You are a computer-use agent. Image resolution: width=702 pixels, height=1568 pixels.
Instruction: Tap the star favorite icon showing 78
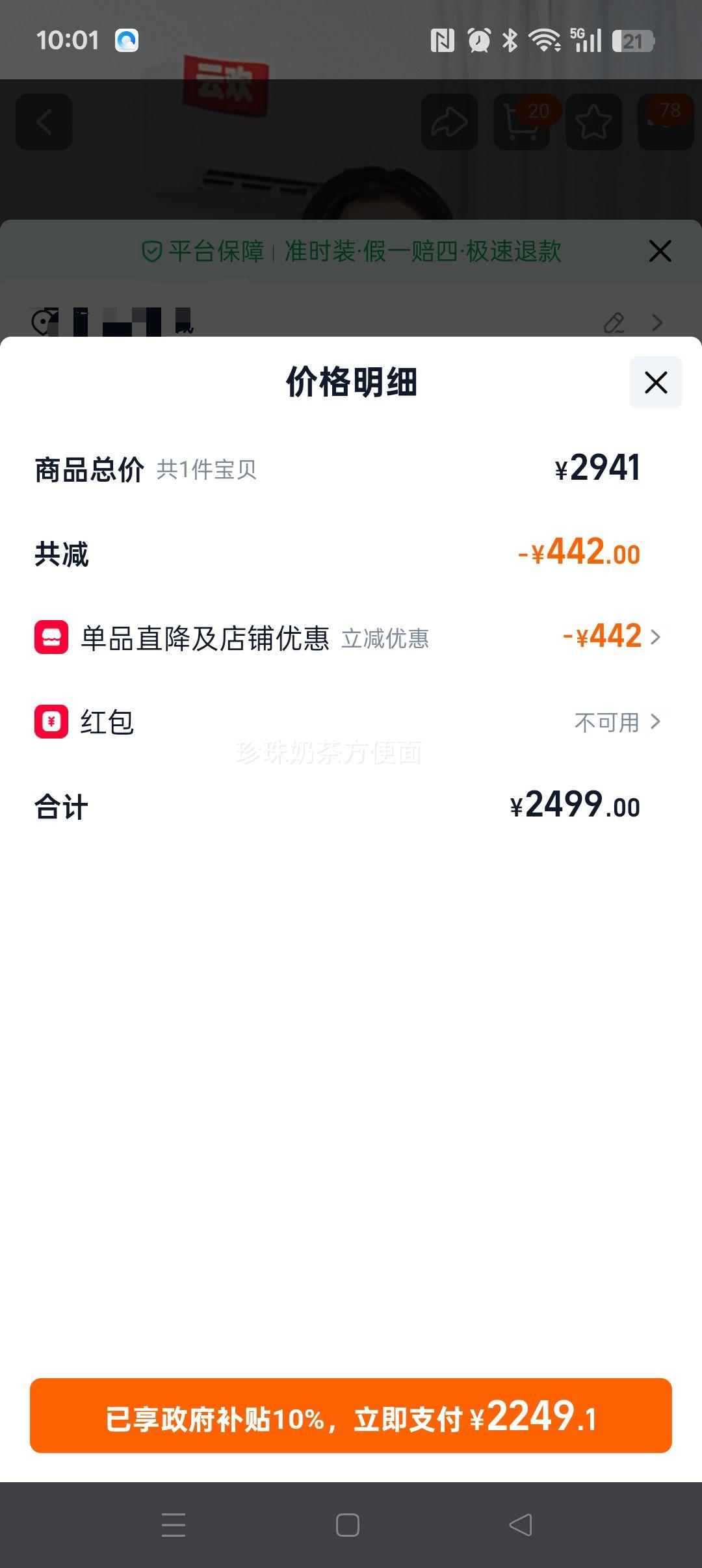[x=592, y=122]
